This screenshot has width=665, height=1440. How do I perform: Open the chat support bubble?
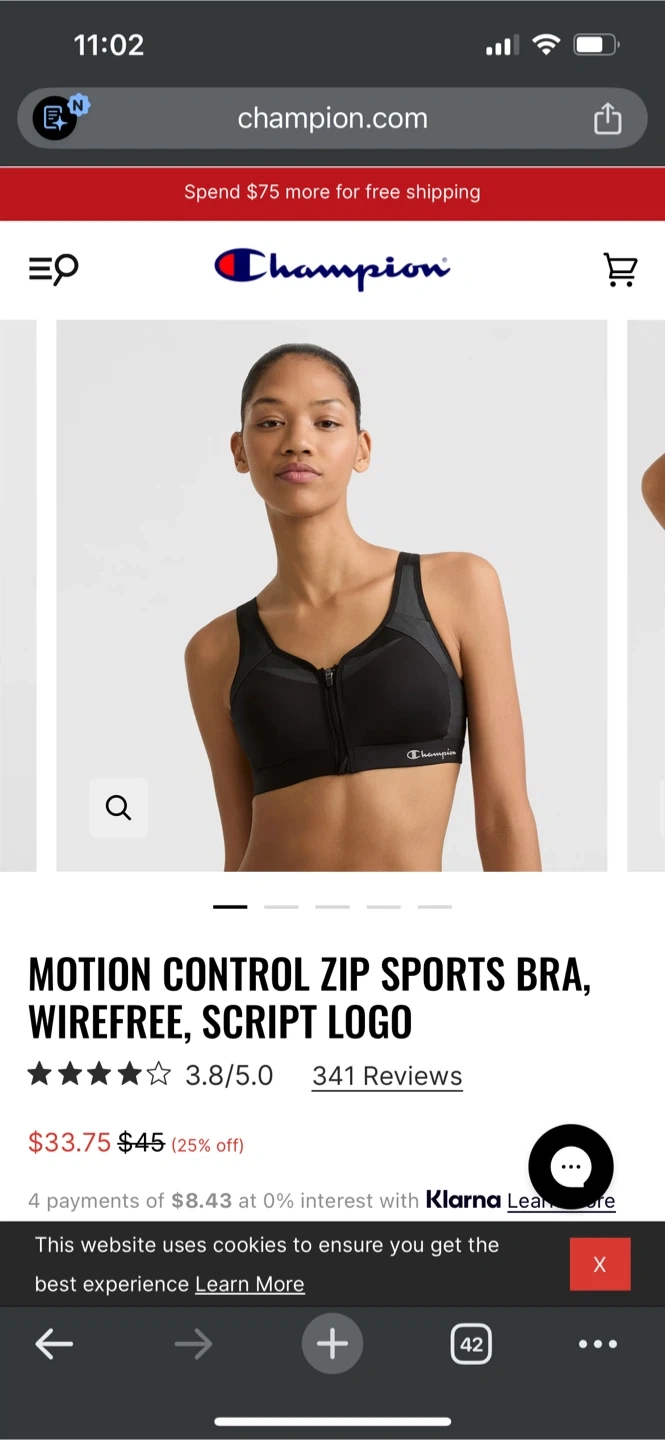tap(571, 1166)
